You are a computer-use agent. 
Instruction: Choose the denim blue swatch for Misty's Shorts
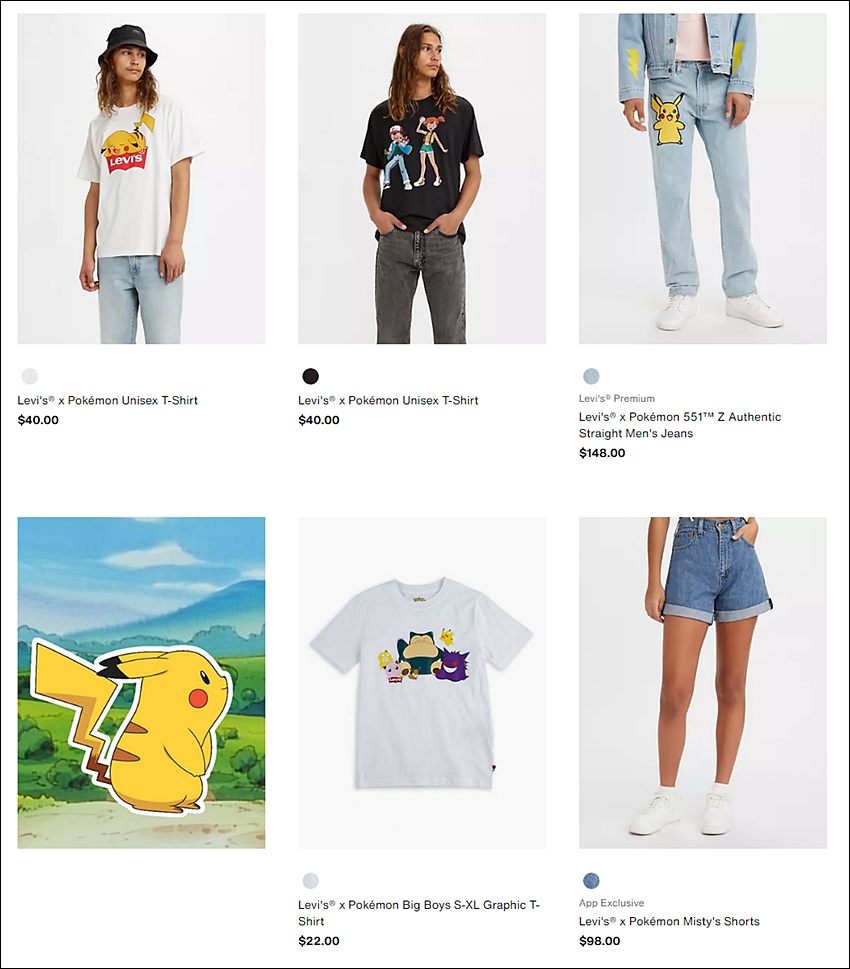tap(591, 880)
